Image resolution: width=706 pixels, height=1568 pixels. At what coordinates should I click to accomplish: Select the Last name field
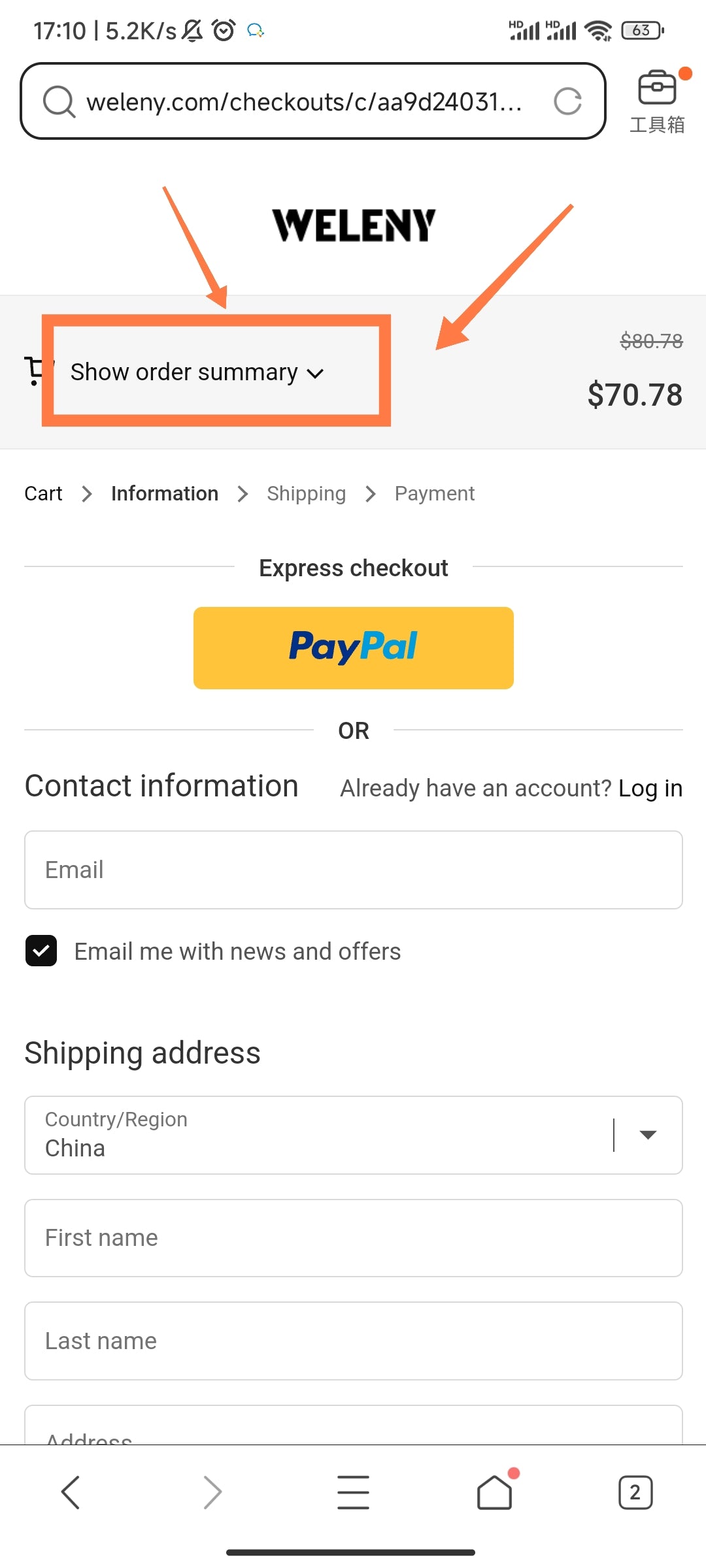pyautogui.click(x=353, y=1341)
